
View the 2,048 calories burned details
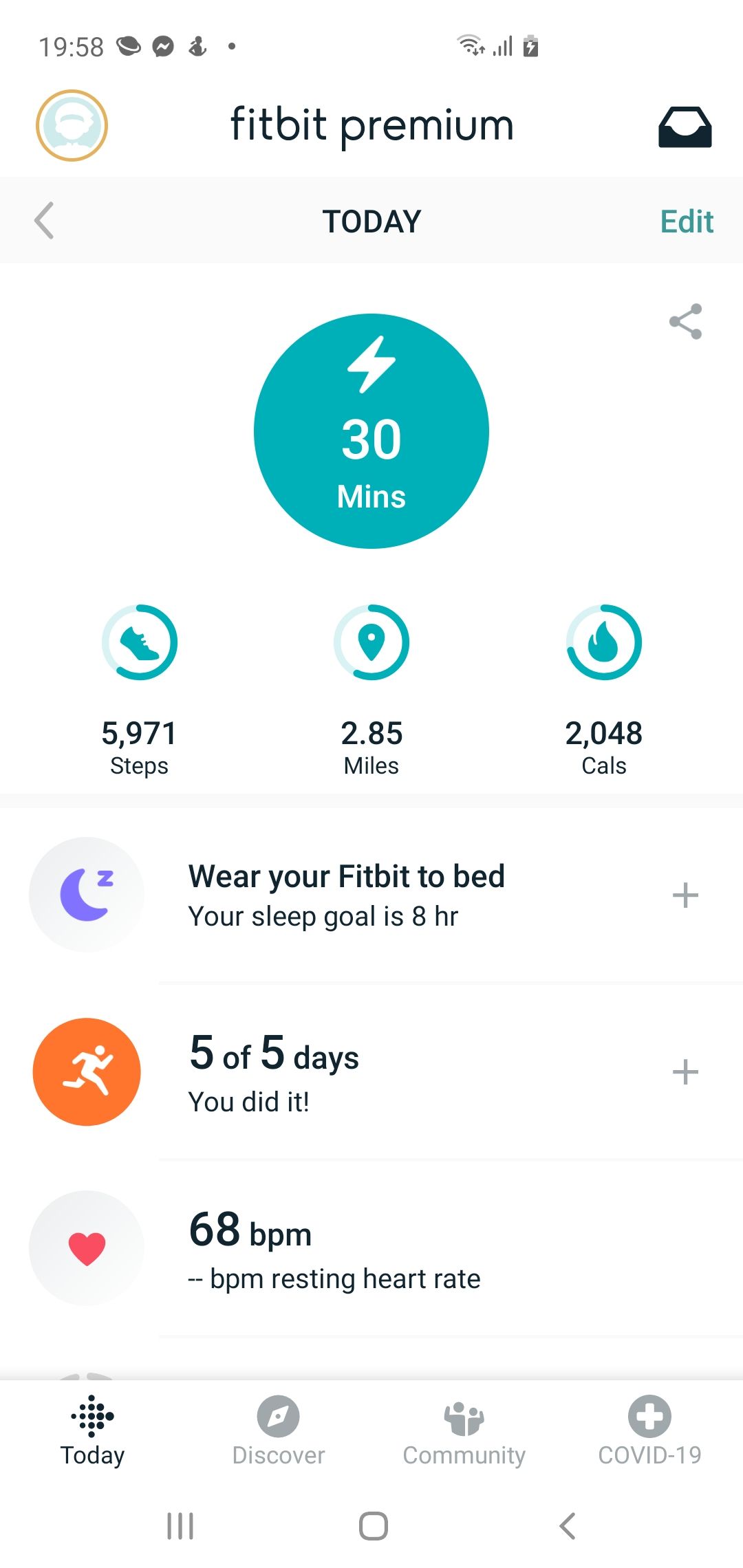(603, 688)
